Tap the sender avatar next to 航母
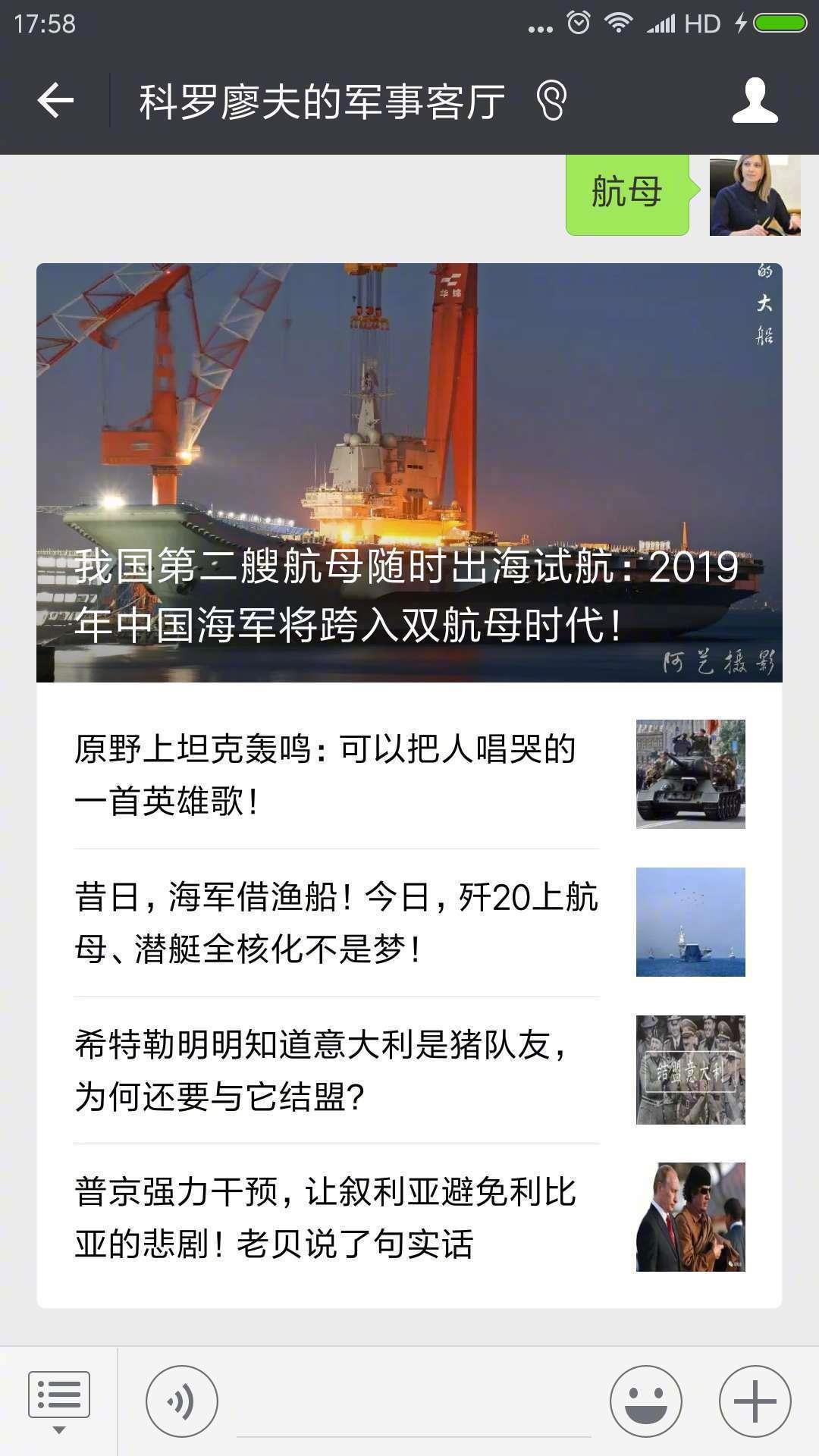Image resolution: width=819 pixels, height=1456 pixels. [754, 196]
